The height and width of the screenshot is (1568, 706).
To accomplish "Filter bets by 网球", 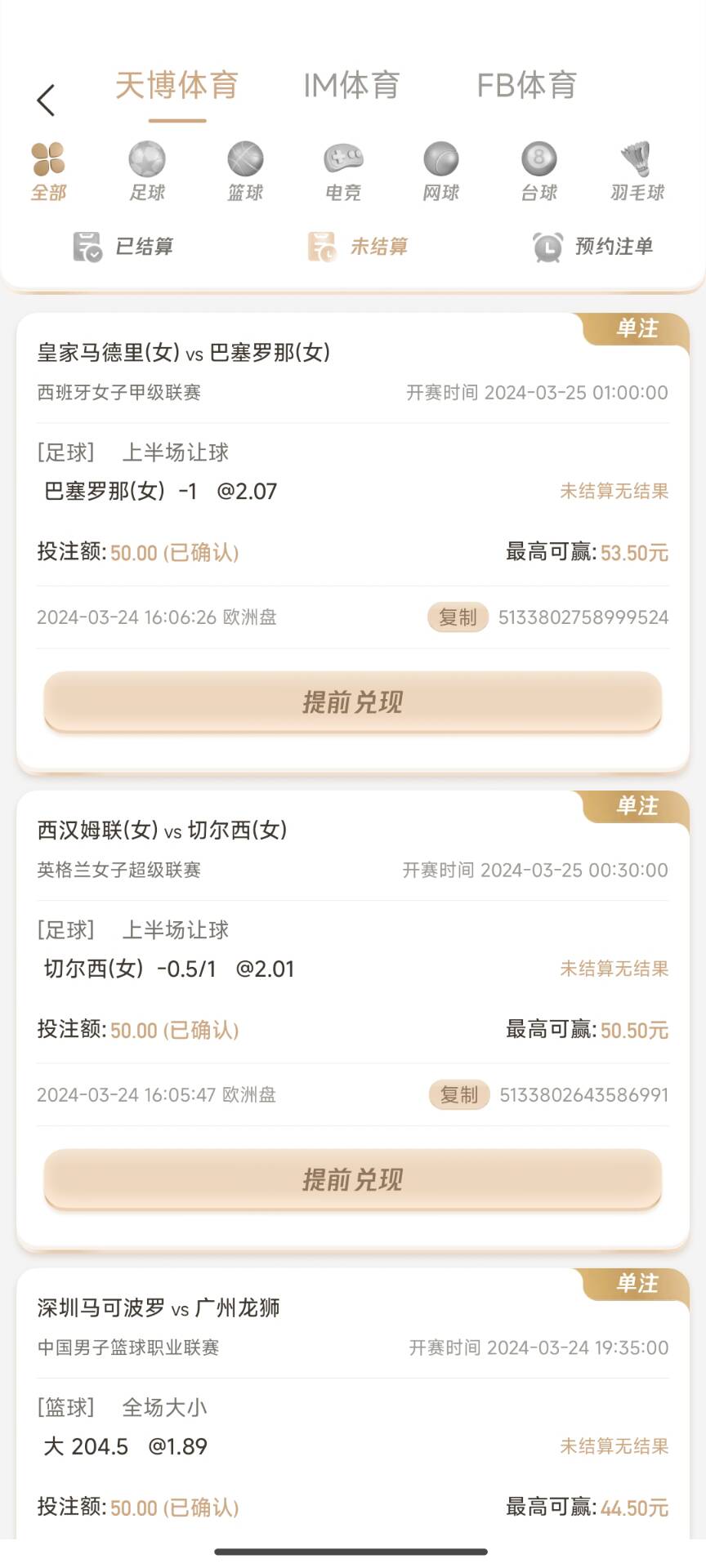I will 441,171.
